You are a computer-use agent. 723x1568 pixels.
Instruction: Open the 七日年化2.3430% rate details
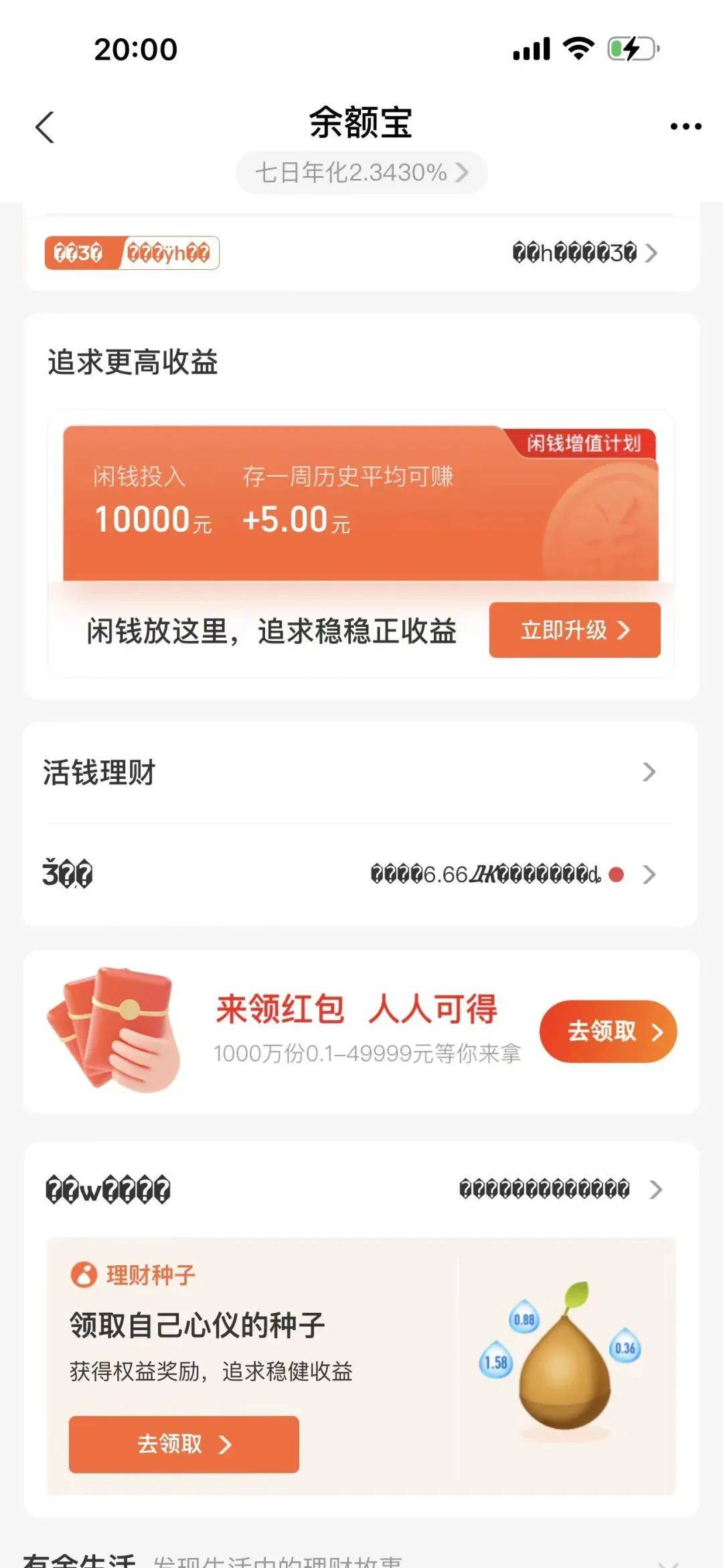(361, 173)
